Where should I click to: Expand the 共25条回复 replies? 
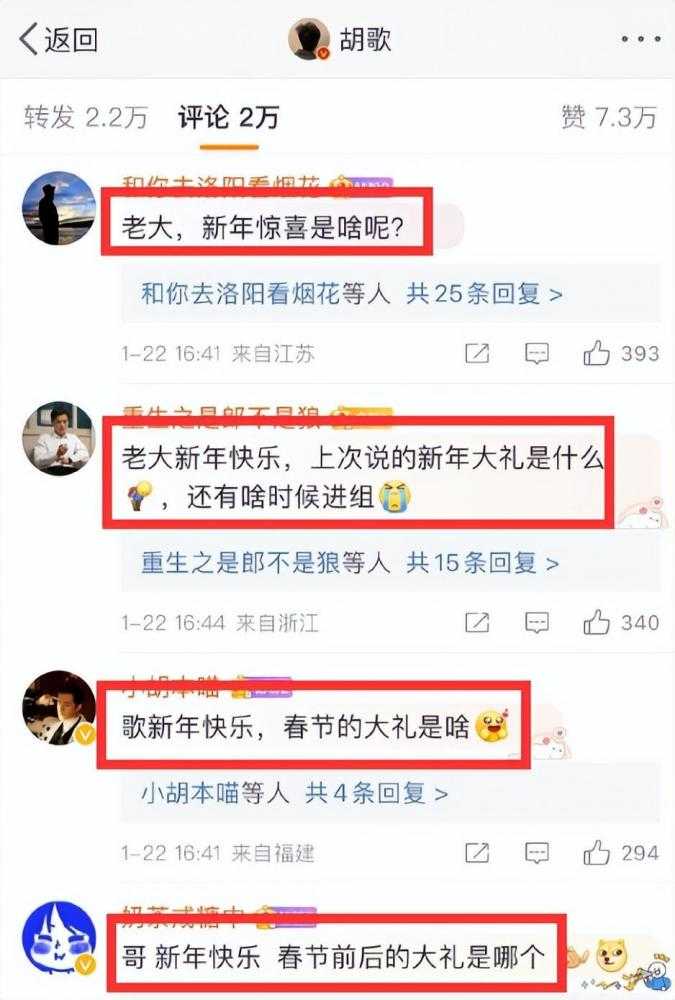[483, 293]
